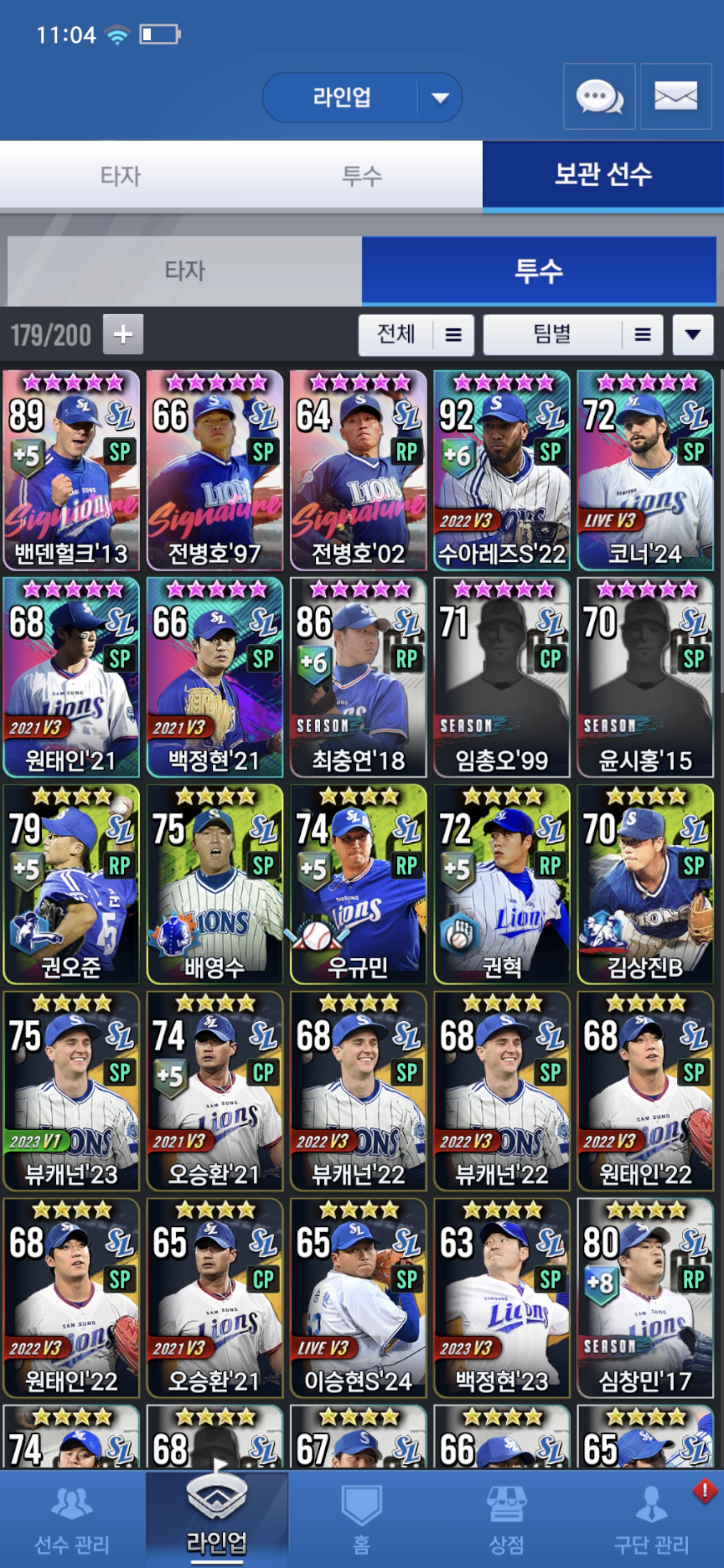The image size is (724, 1568).
Task: Switch to the top 타자 tab
Action: click(120, 176)
